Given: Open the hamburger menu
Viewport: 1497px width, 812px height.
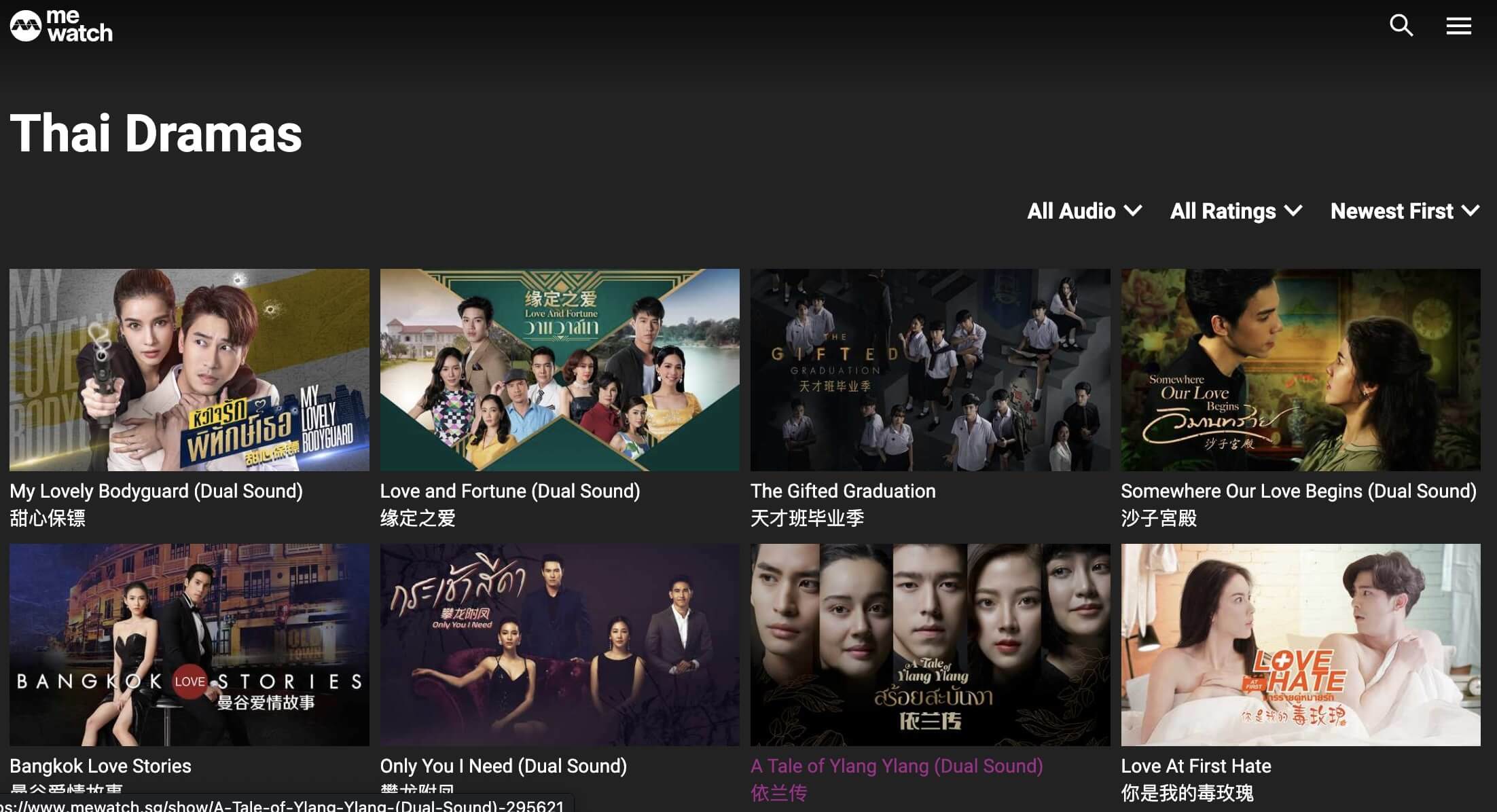Looking at the screenshot, I should coord(1458,26).
